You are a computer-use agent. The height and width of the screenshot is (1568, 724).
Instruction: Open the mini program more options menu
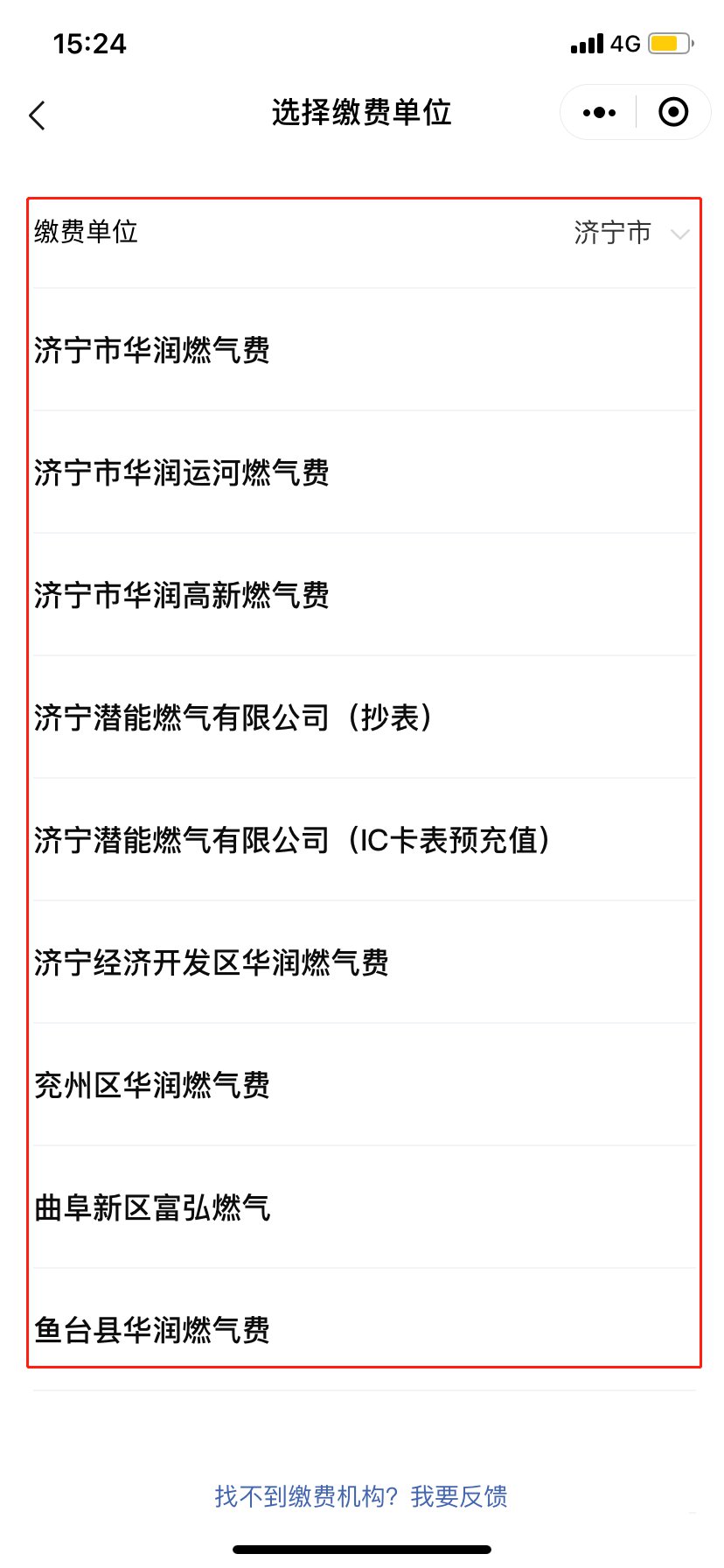click(599, 113)
